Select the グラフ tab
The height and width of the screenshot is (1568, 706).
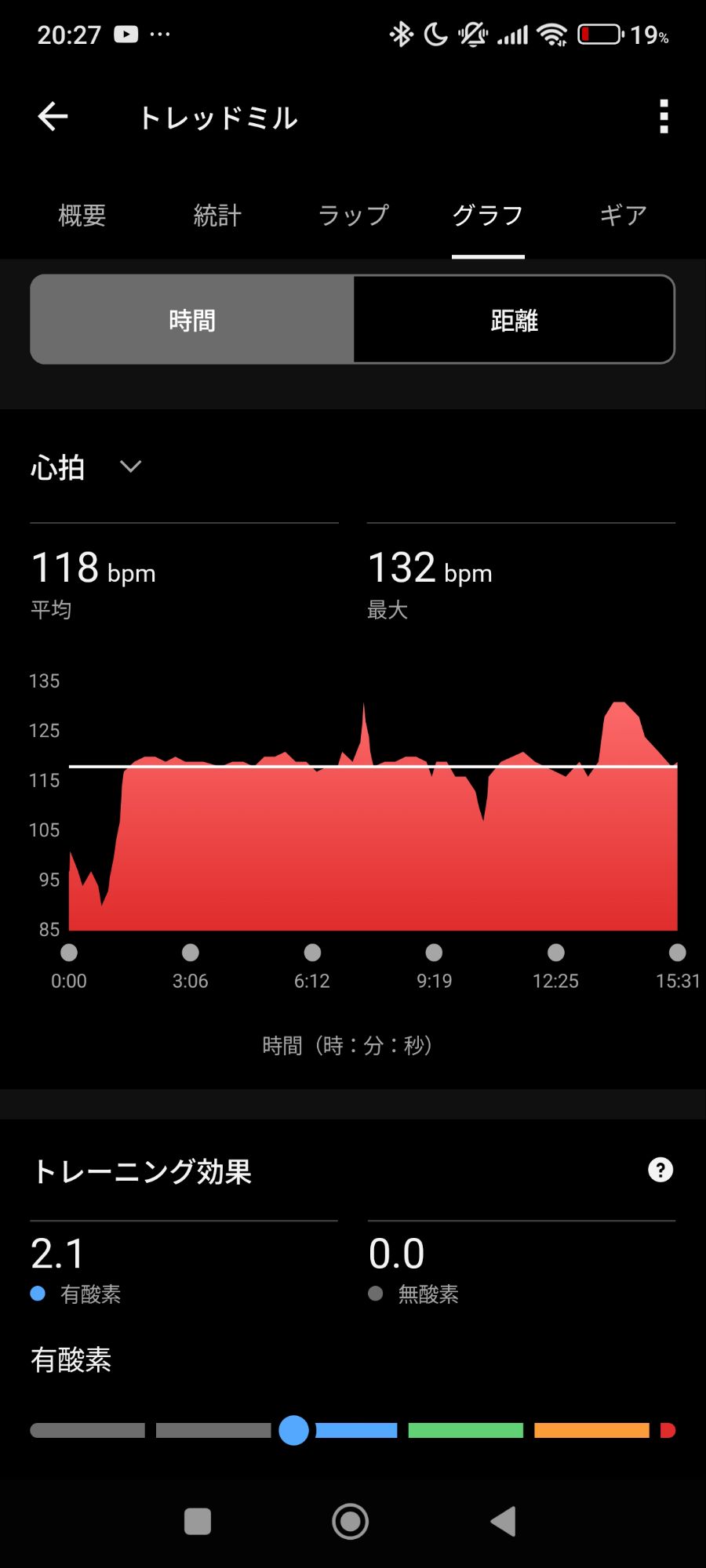click(x=488, y=215)
